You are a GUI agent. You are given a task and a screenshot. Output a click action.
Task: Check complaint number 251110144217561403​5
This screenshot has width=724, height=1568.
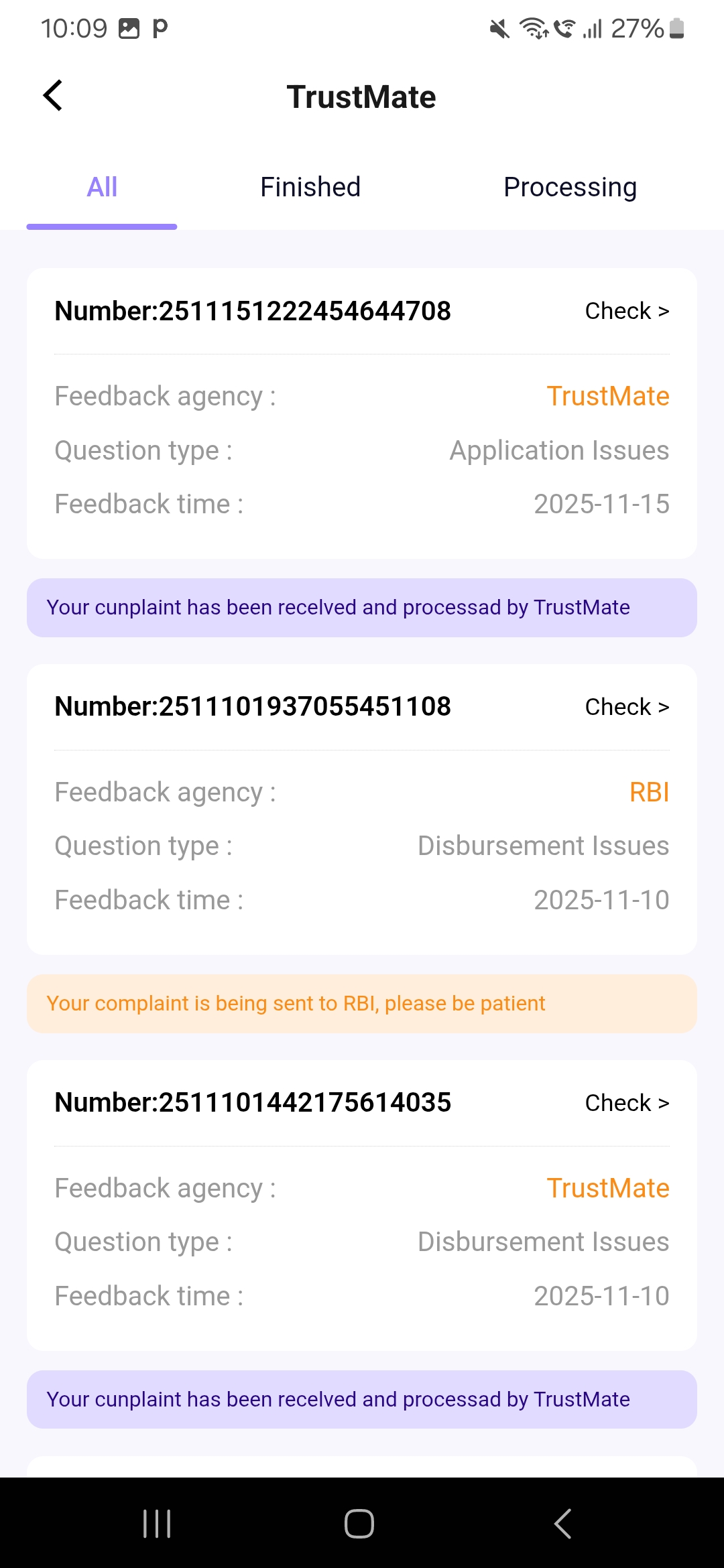tap(626, 1103)
